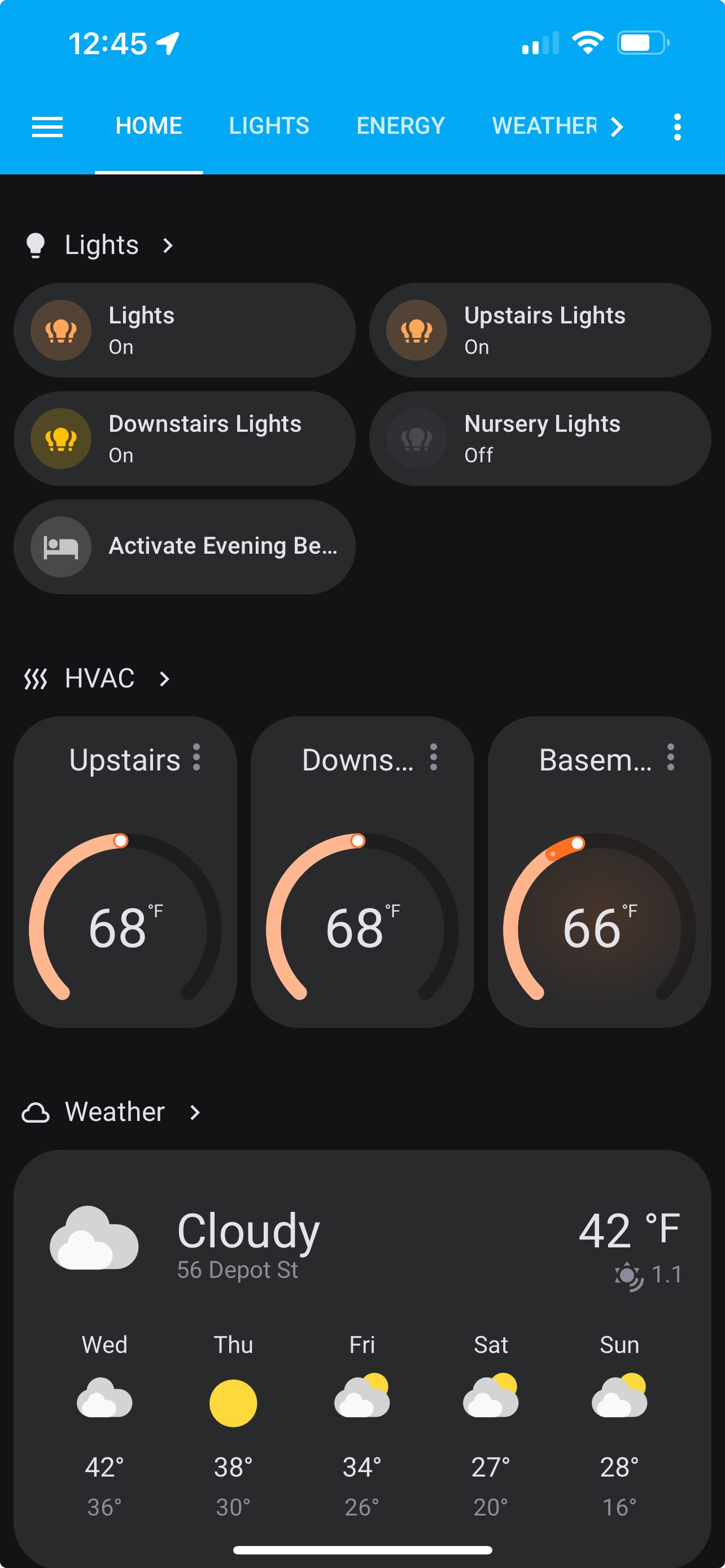
Task: Open the Cloudy weather forecast card
Action: tap(361, 1242)
